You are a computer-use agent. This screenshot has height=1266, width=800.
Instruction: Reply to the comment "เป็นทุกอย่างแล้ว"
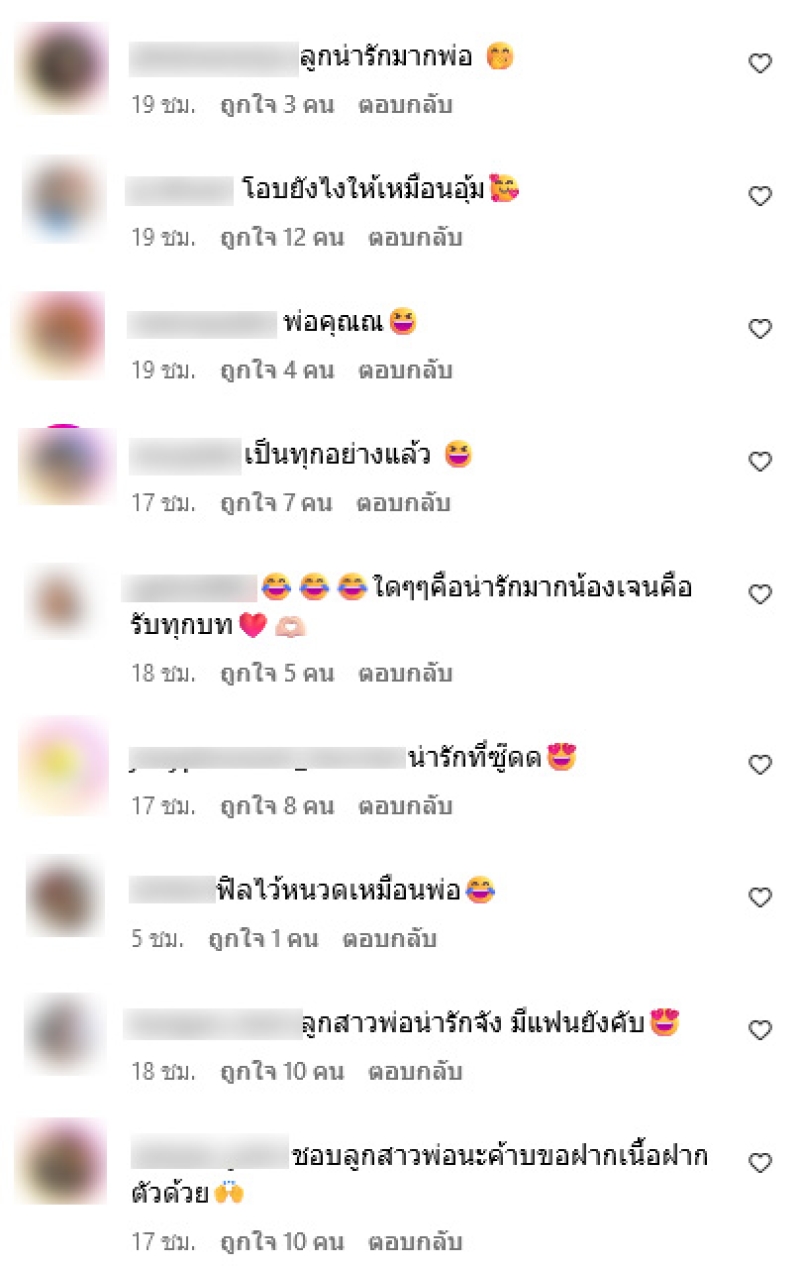tap(404, 503)
